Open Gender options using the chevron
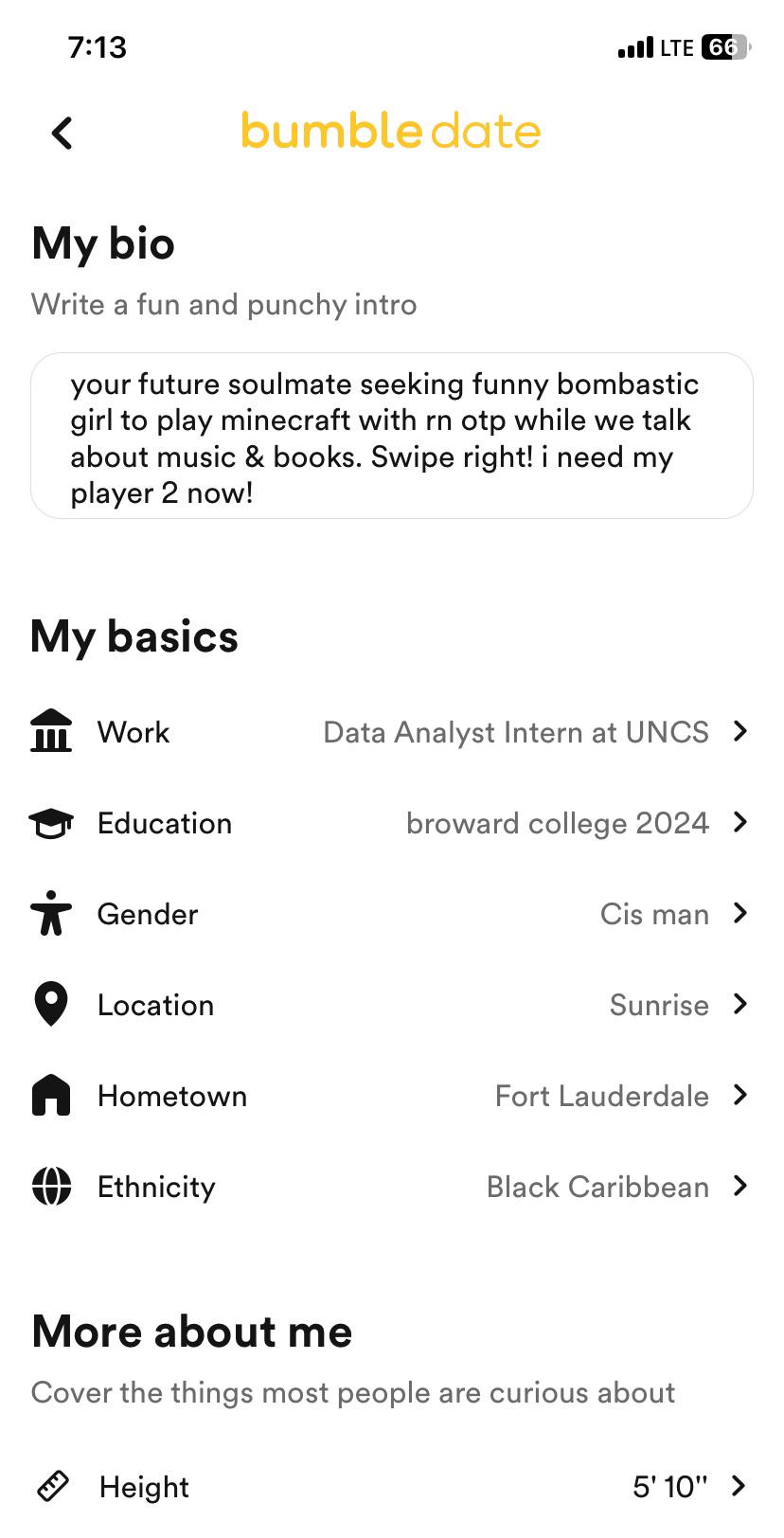The image size is (784, 1538). [739, 913]
